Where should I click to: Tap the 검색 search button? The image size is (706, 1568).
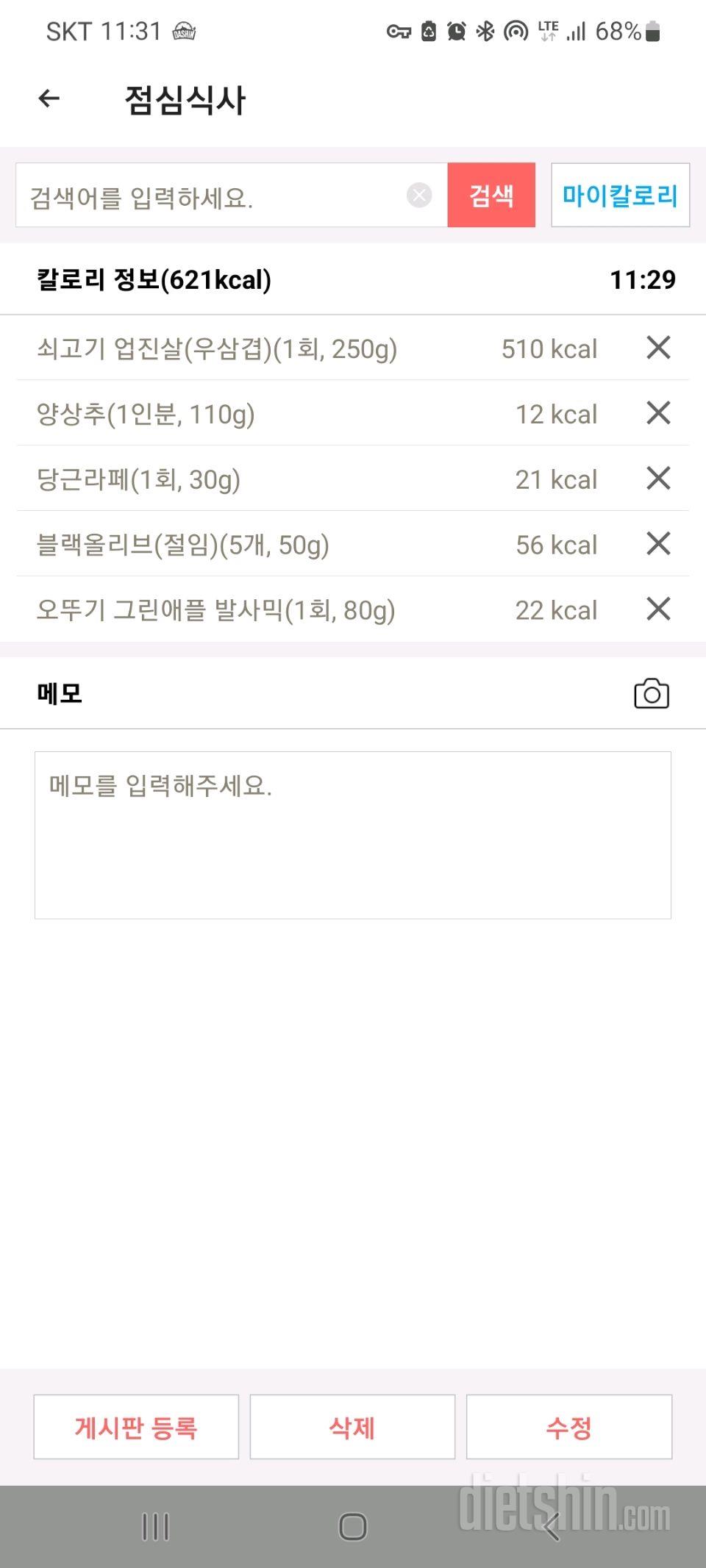point(491,196)
